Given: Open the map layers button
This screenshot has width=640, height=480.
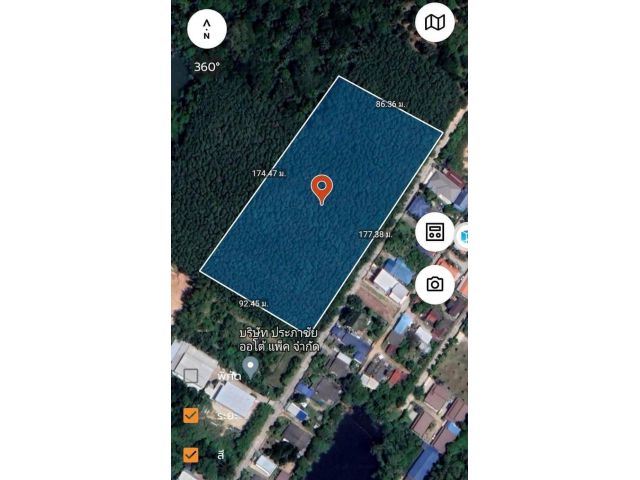Looking at the screenshot, I should click(x=435, y=22).
